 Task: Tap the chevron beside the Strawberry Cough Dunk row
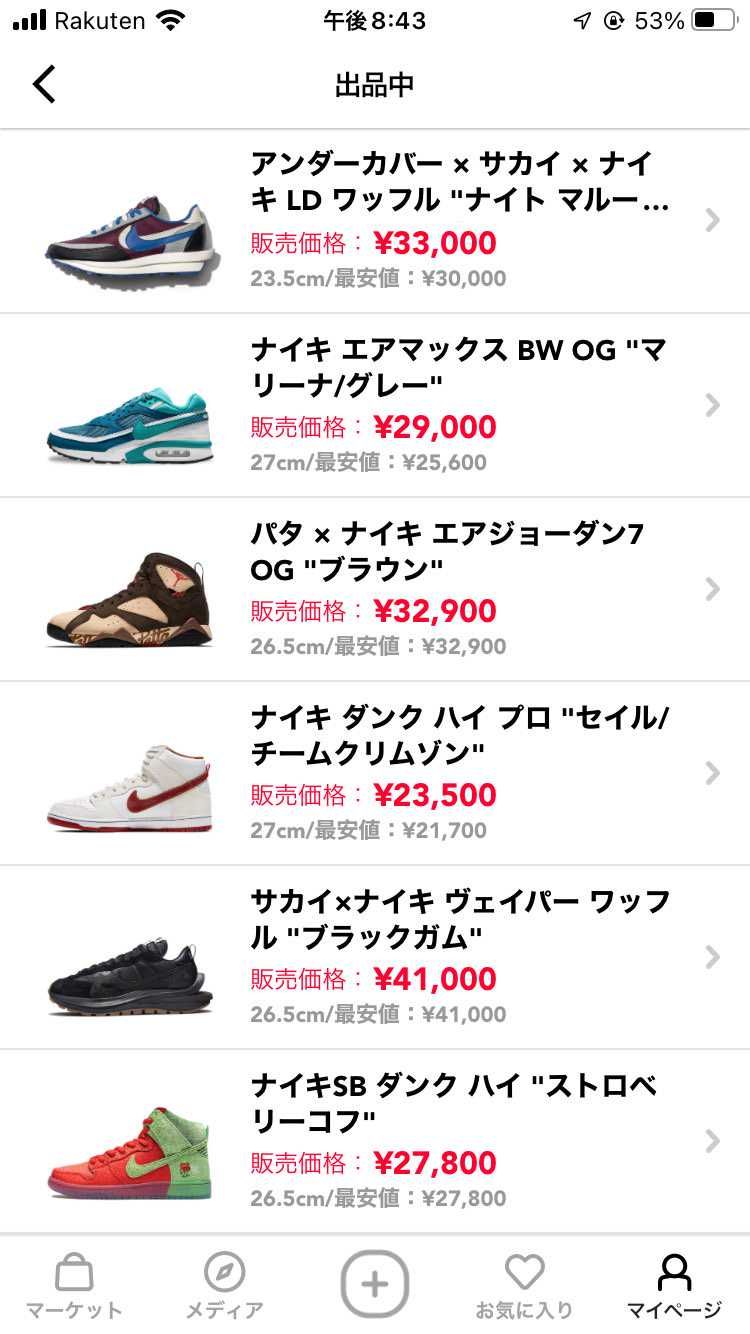(712, 1141)
